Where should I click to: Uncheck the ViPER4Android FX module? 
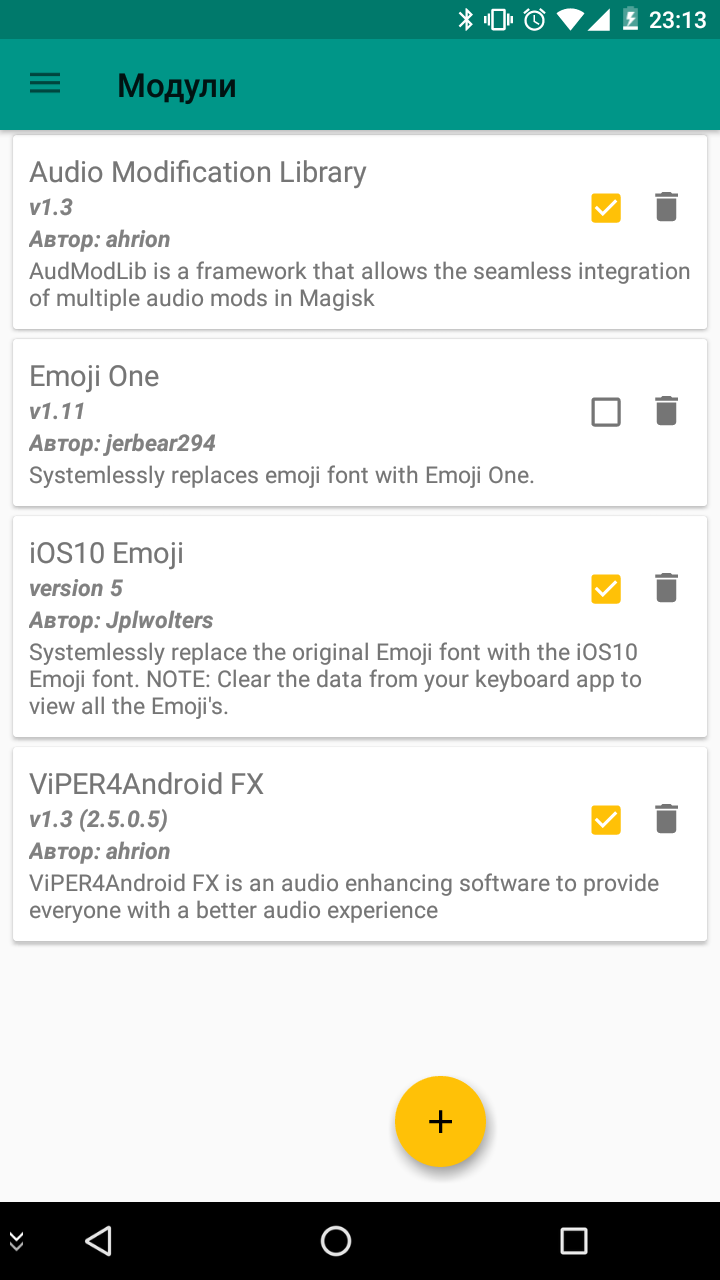[x=606, y=820]
